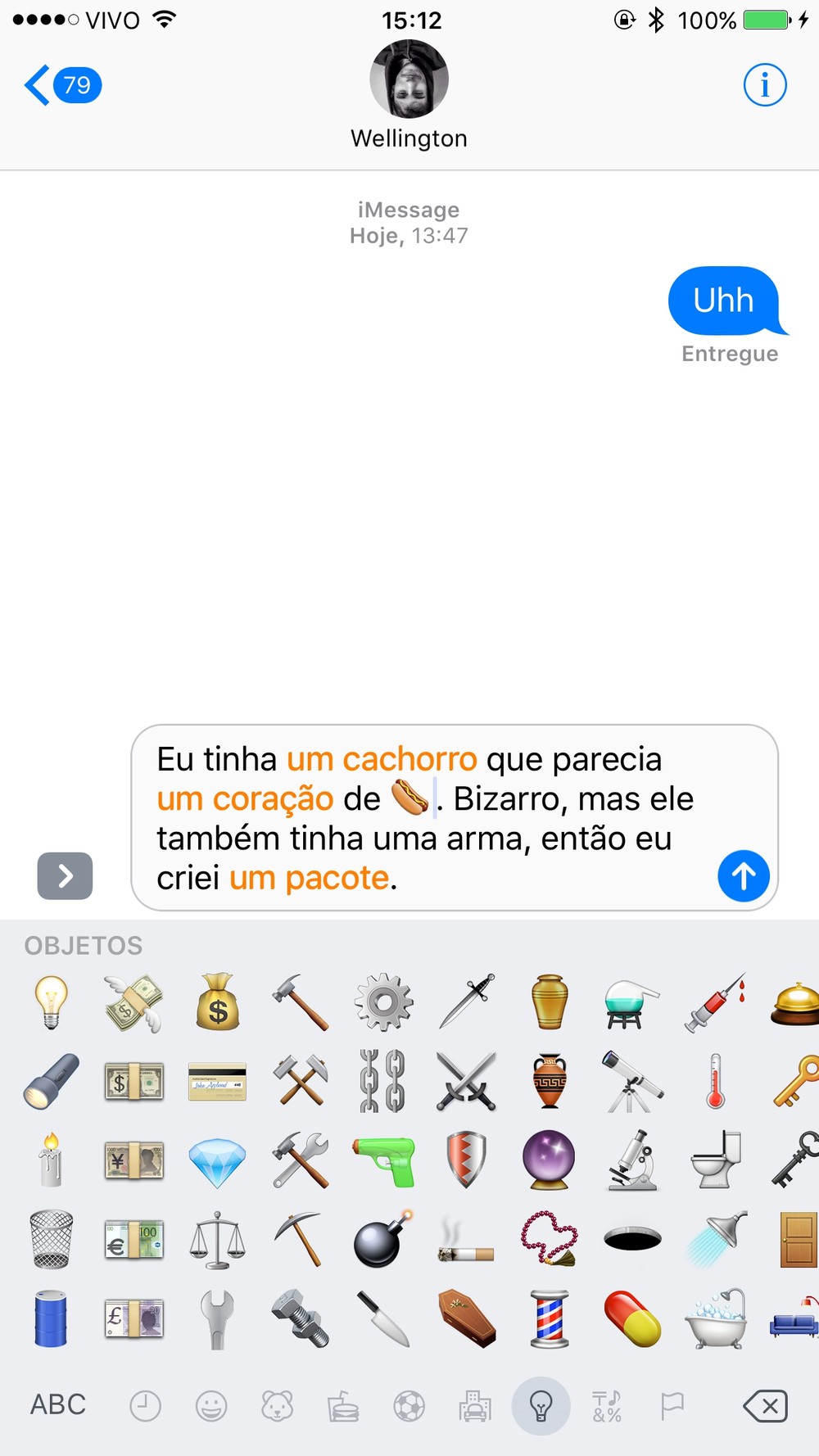Insert the light bulb emoji

(51, 1002)
